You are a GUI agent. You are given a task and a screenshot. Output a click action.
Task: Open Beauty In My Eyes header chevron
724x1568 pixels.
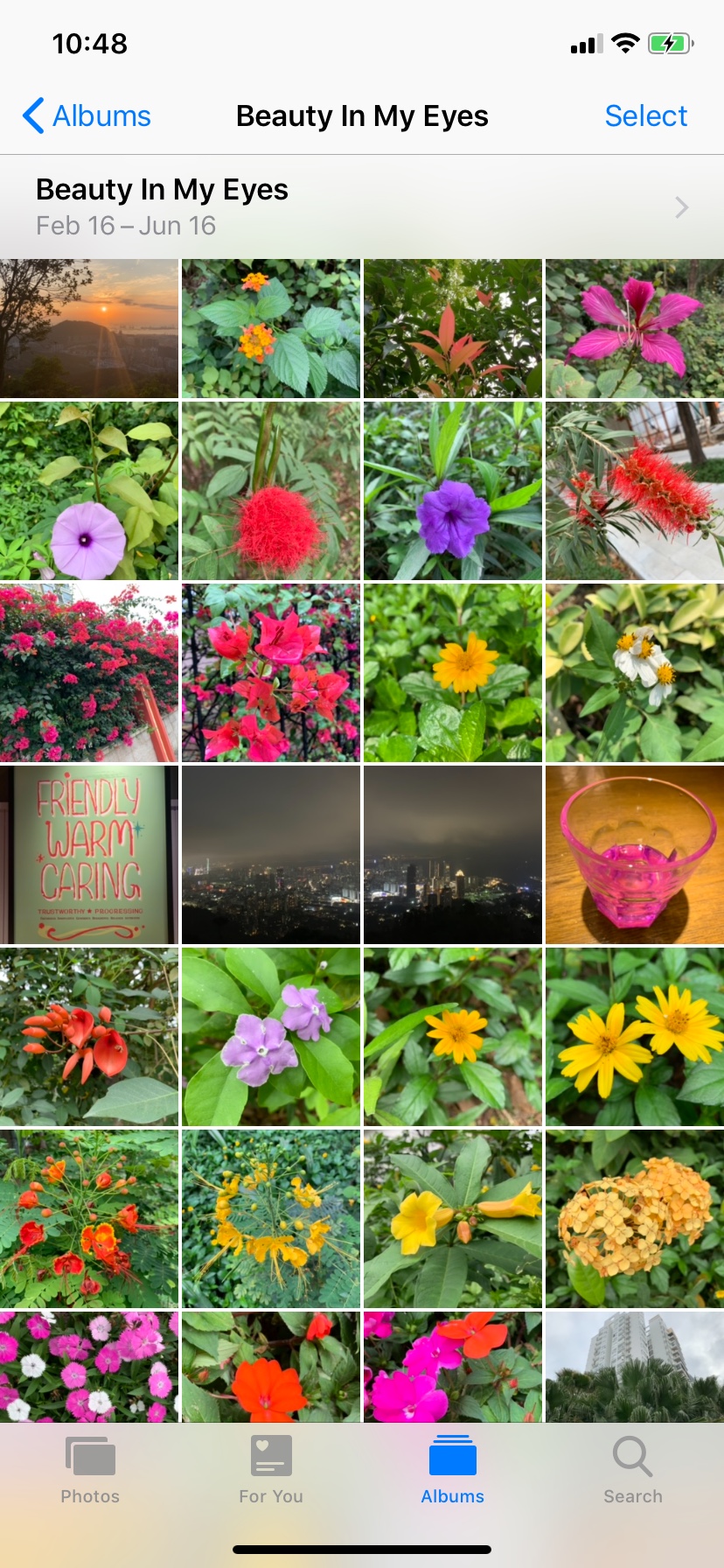click(x=682, y=207)
